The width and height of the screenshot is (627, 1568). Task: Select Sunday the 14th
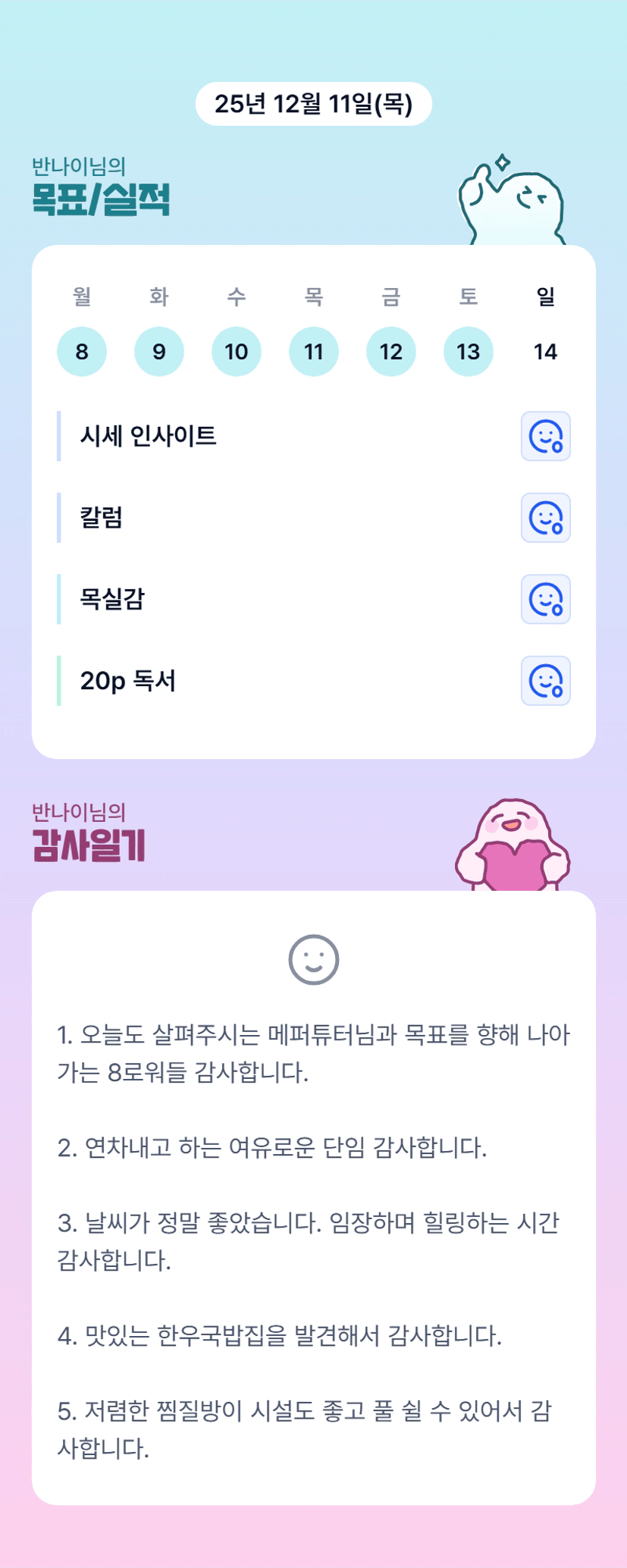[x=546, y=352]
